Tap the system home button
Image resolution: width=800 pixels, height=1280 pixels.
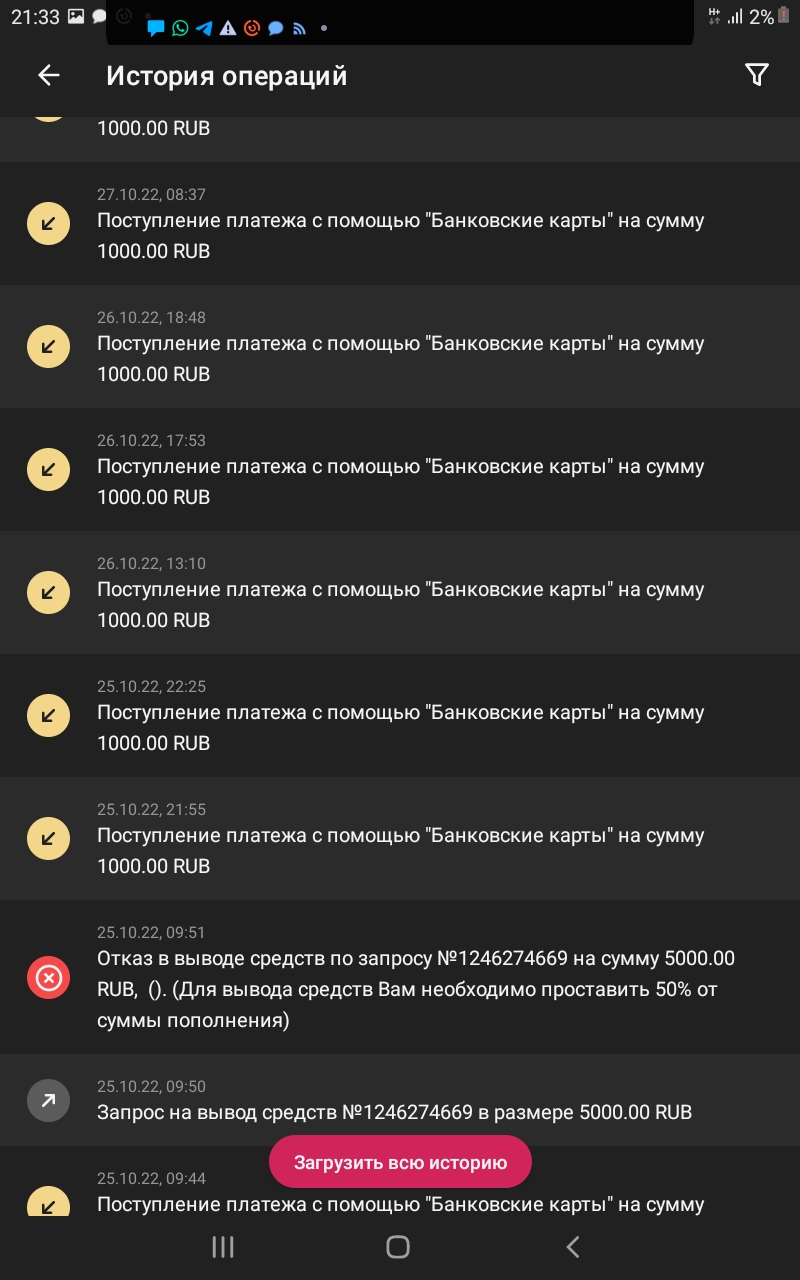[398, 1246]
